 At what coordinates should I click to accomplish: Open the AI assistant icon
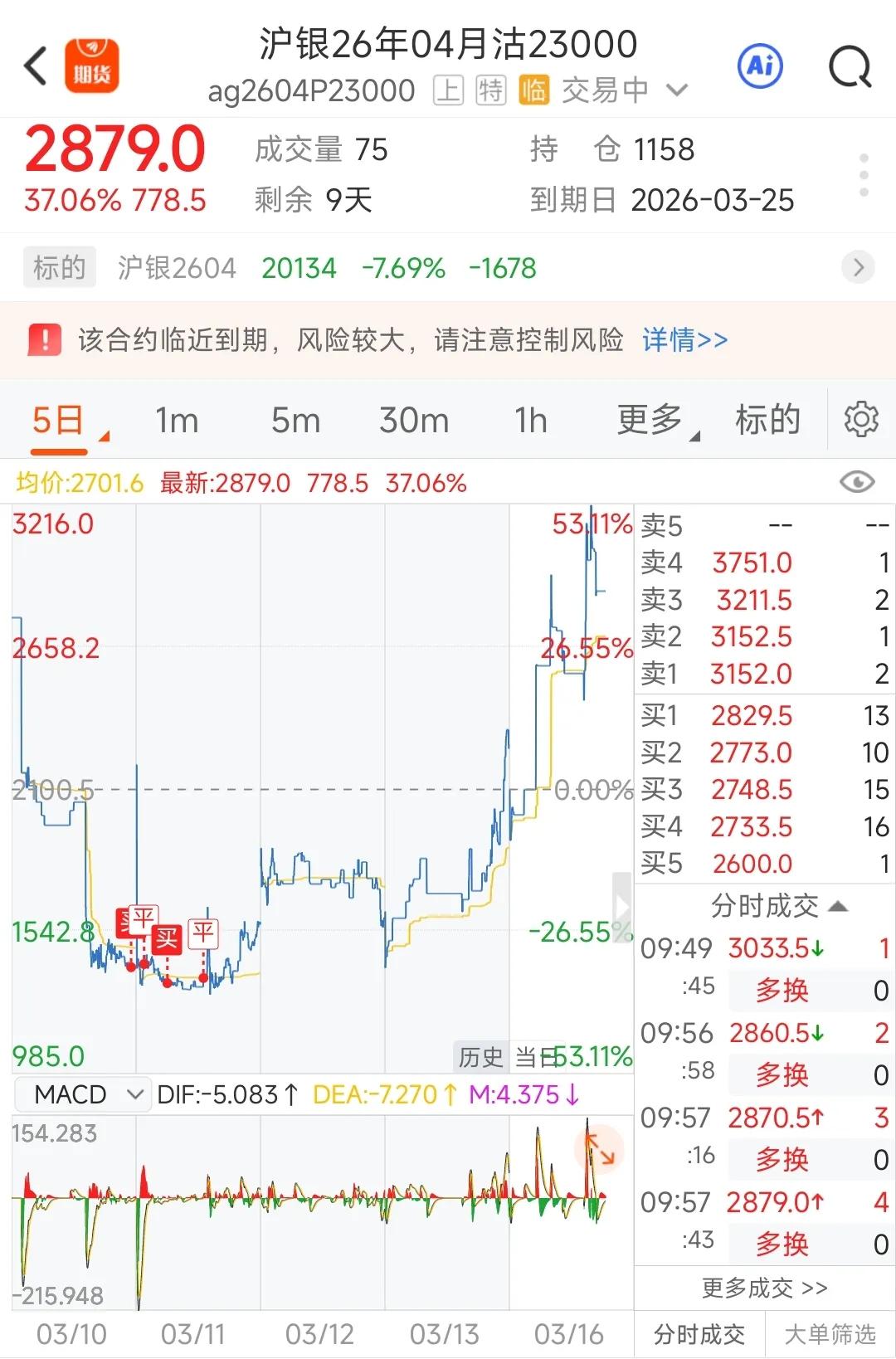tap(762, 66)
